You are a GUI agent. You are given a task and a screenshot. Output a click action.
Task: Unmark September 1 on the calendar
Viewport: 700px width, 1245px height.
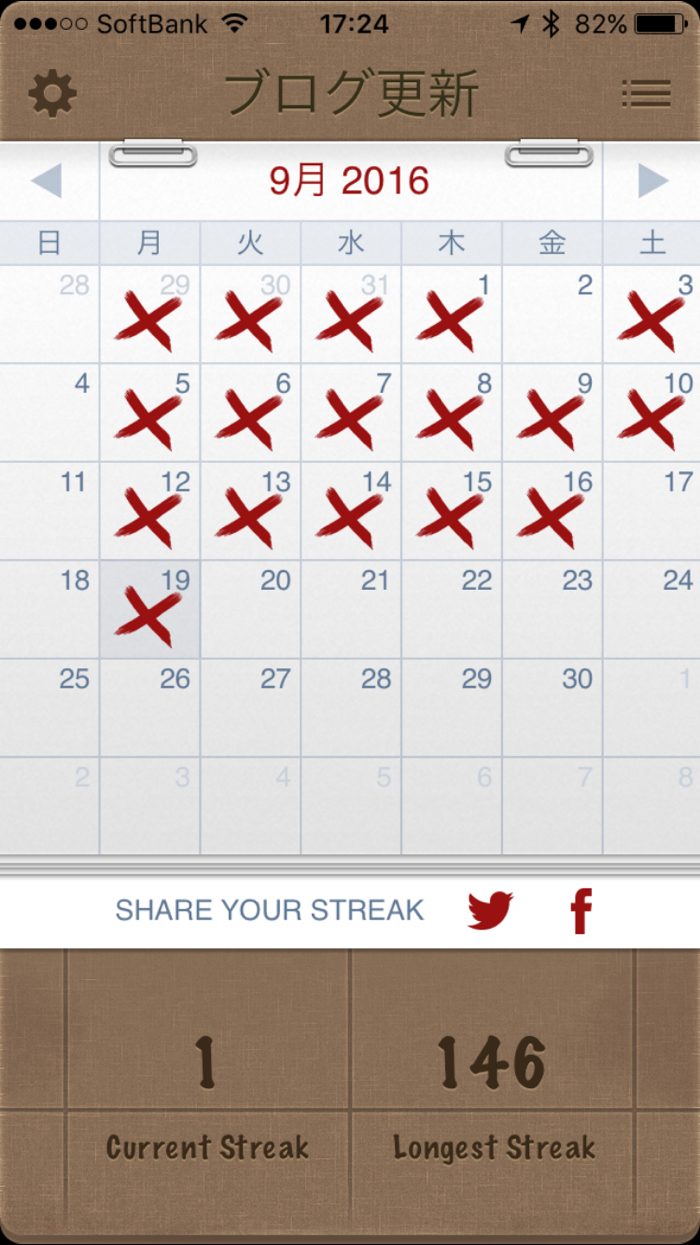click(x=451, y=314)
